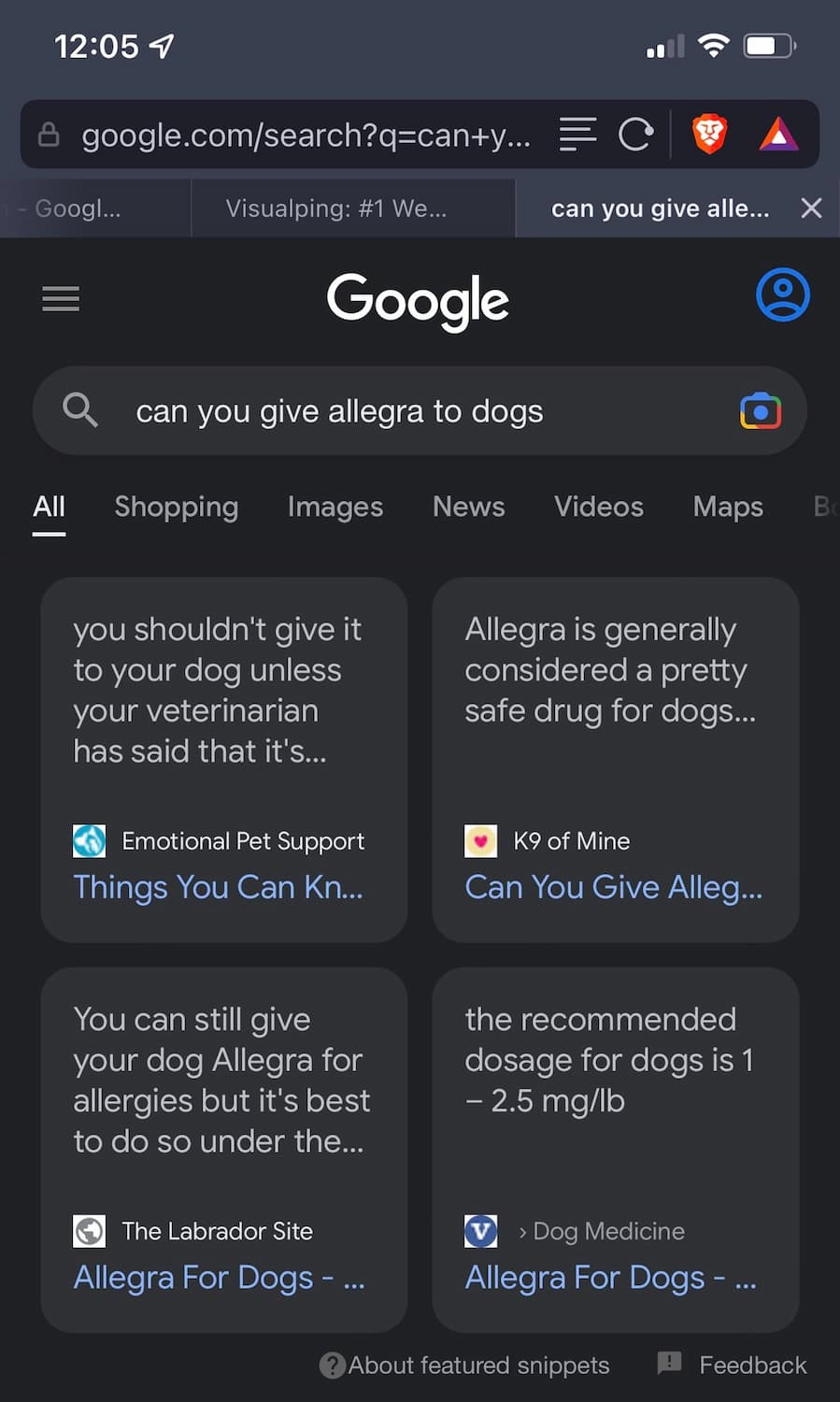The width and height of the screenshot is (840, 1402).
Task: Switch to the Visualping browser tab
Action: 336,208
